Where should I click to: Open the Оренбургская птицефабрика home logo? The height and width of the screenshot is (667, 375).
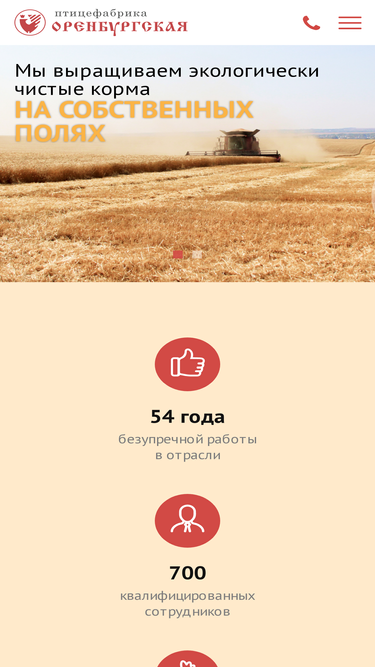pos(101,23)
